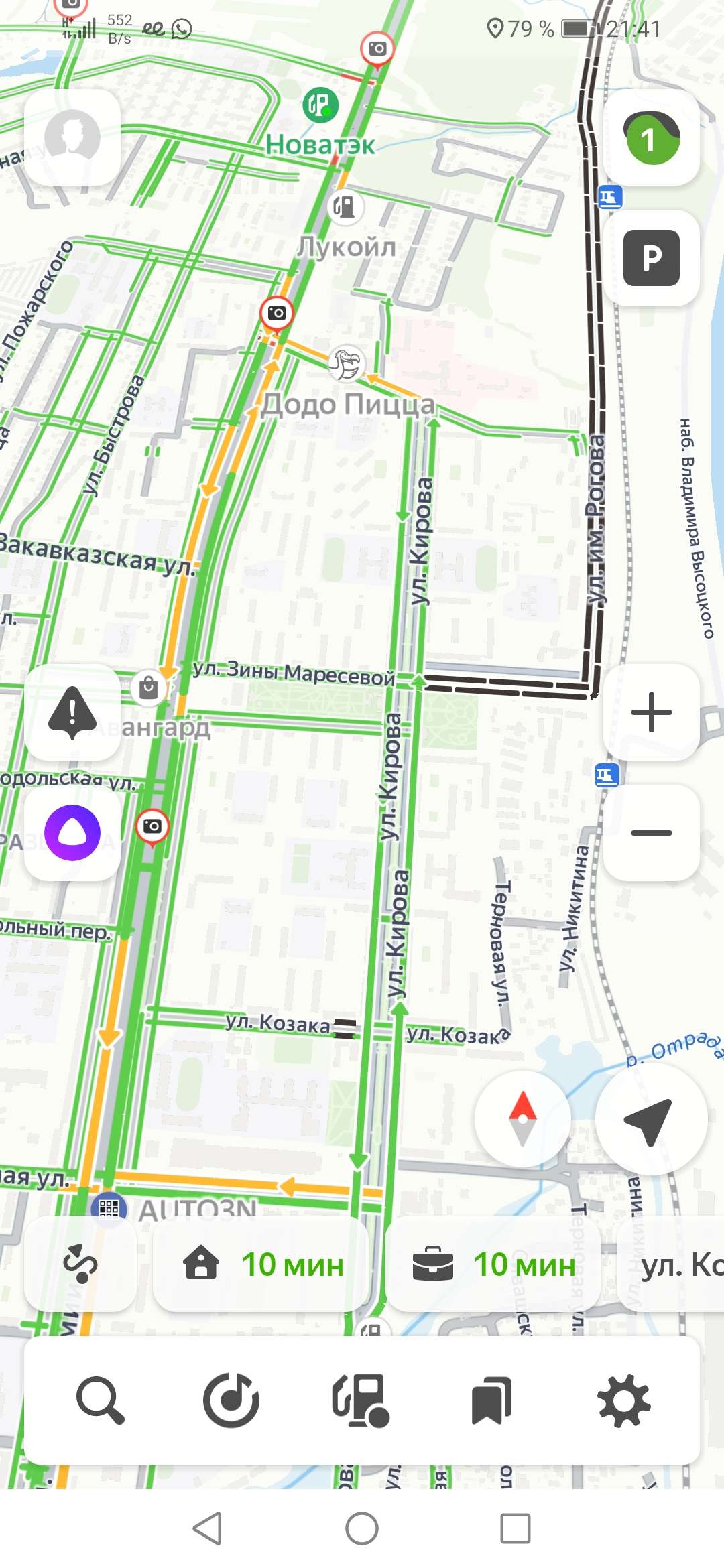Show parking layer on the map
Screen dimensions: 724x1568
coord(652,258)
